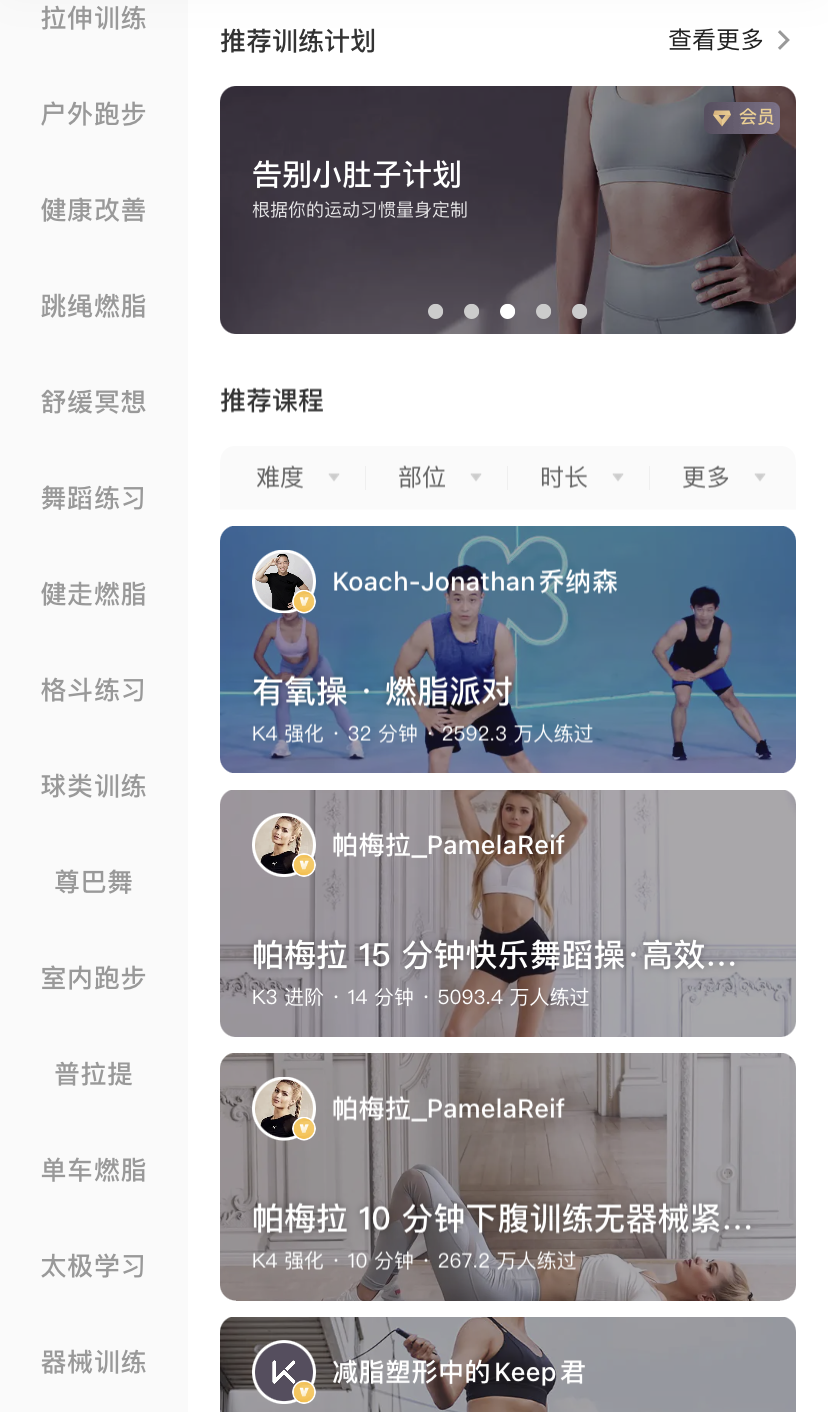828x1412 pixels.
Task: Expand the 部位 filter dropdown
Action: [x=438, y=478]
